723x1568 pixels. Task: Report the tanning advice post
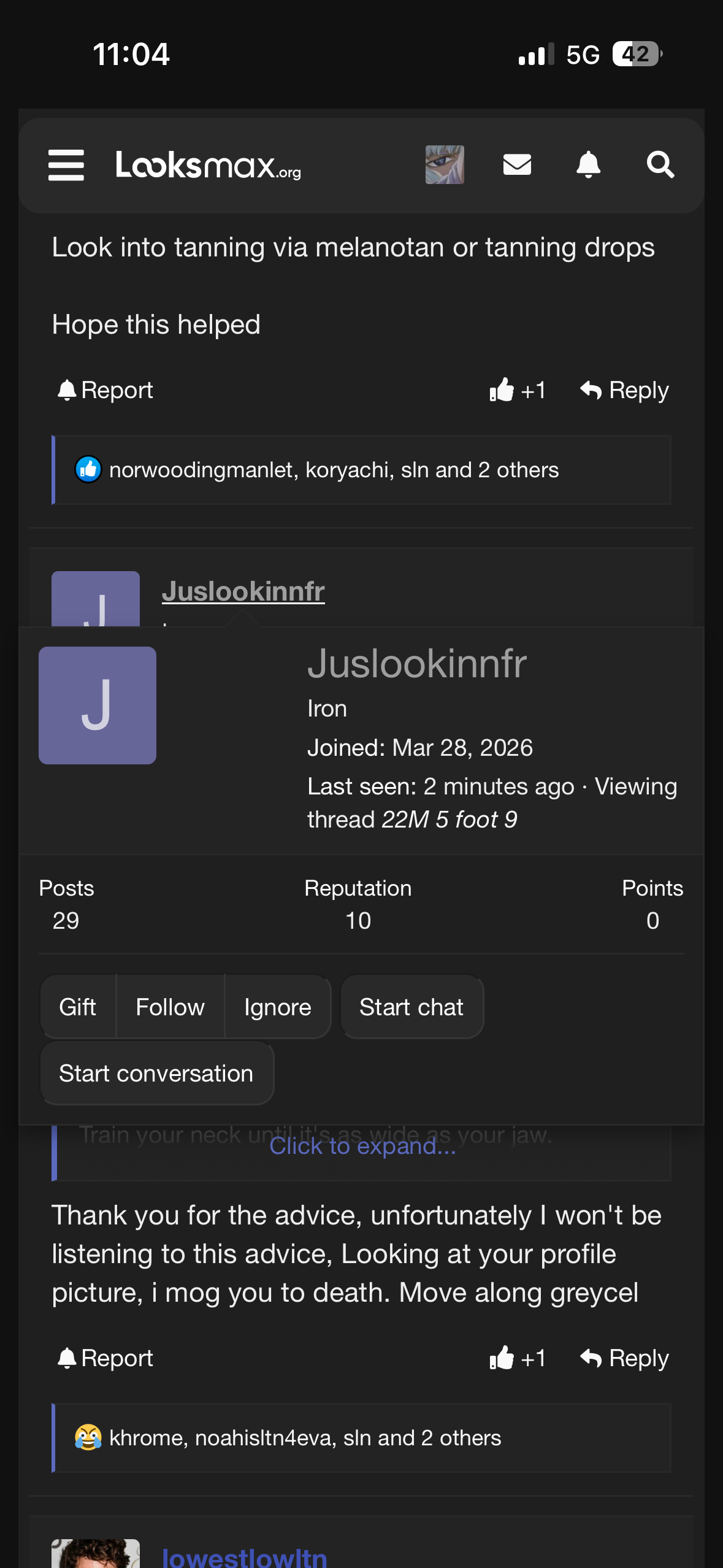tap(105, 390)
